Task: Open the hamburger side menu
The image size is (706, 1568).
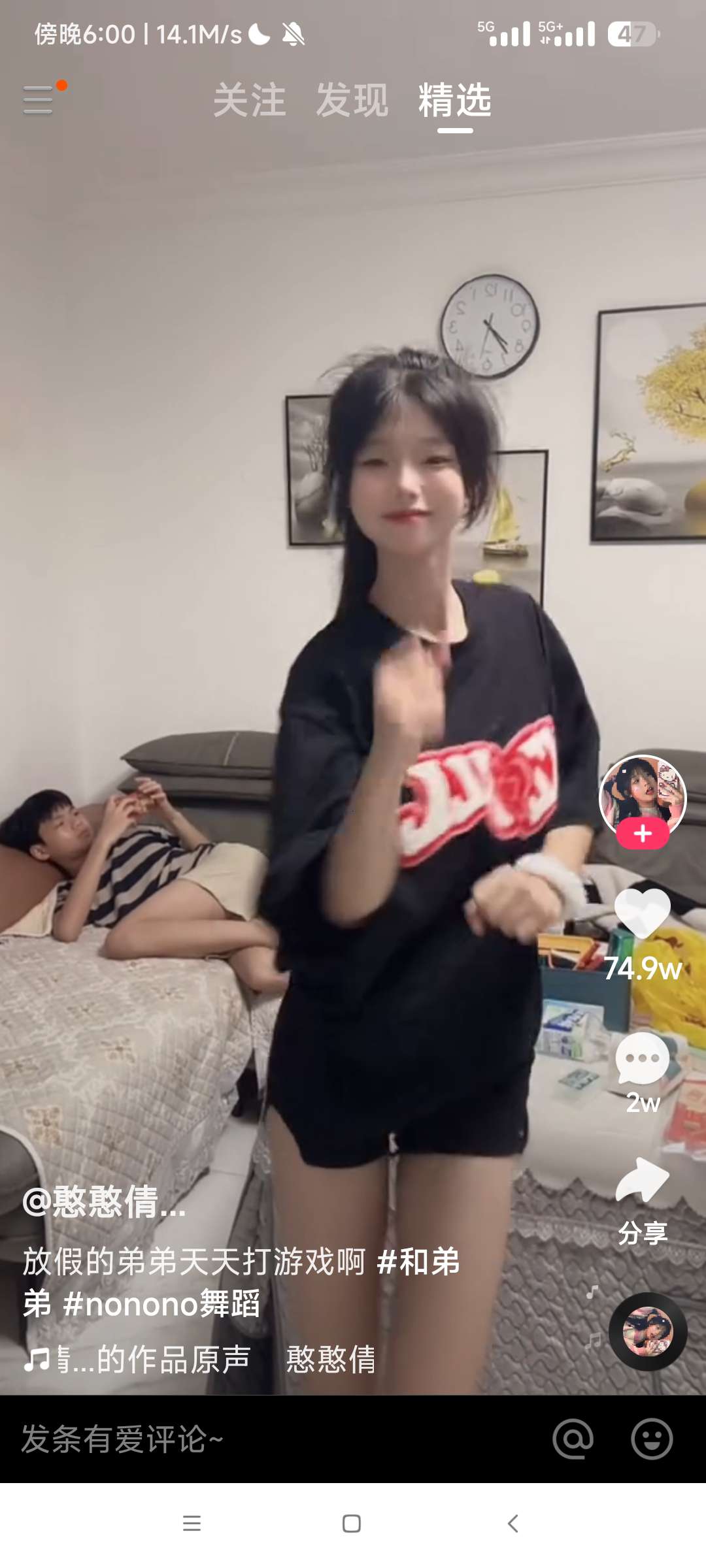Action: 38,100
